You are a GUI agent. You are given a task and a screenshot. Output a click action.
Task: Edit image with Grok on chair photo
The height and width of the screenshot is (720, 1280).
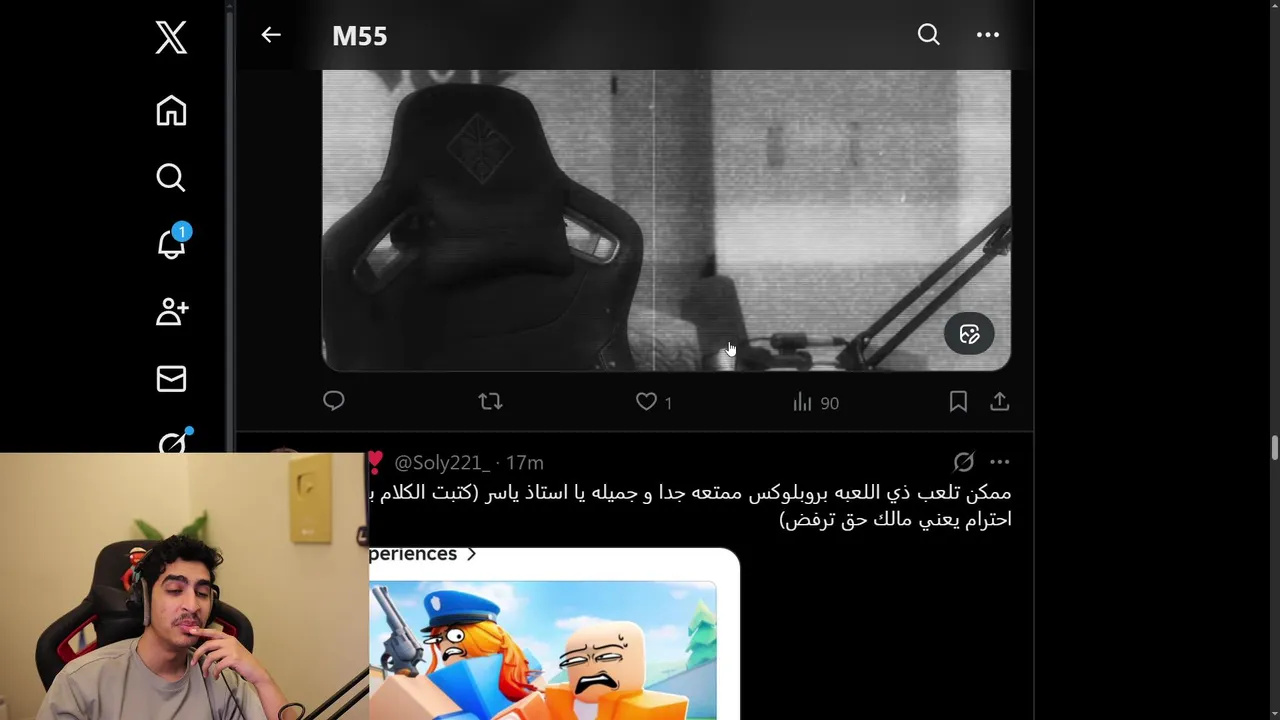(969, 334)
